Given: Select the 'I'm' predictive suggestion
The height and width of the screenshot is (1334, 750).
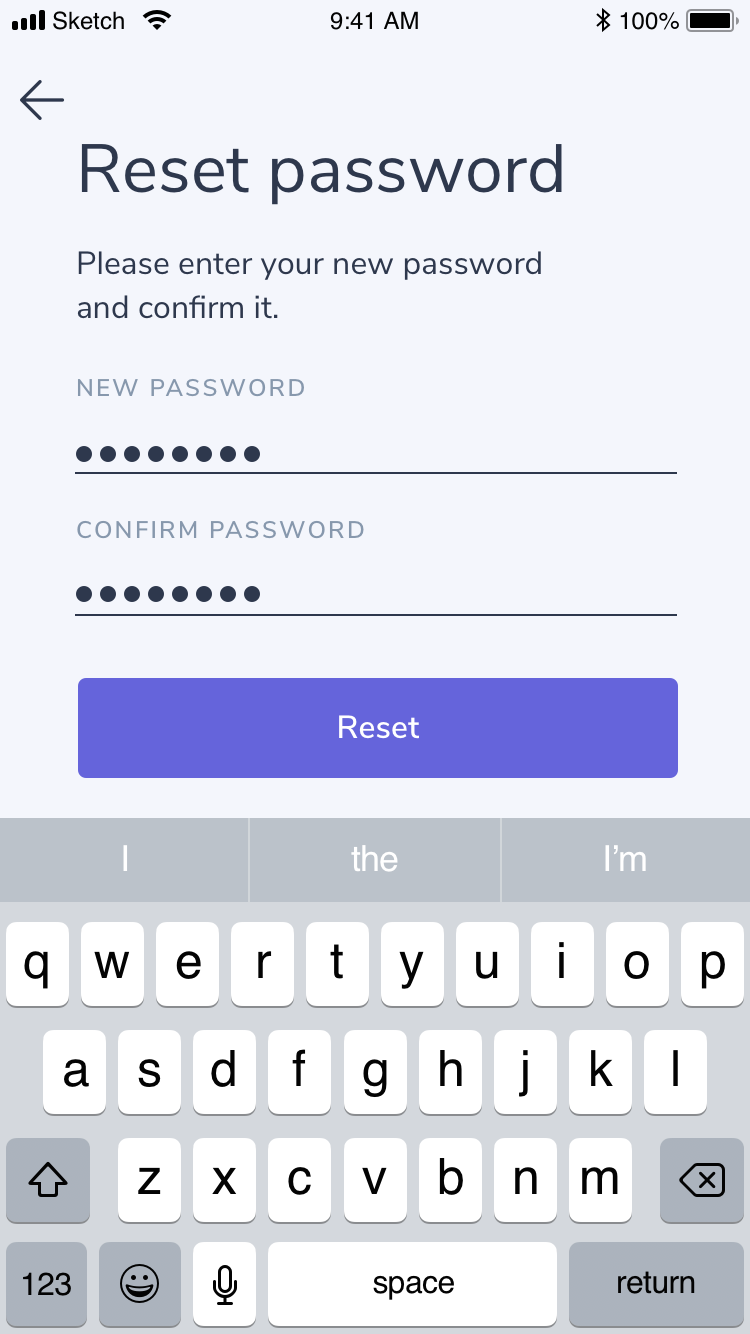Looking at the screenshot, I should (x=625, y=859).
